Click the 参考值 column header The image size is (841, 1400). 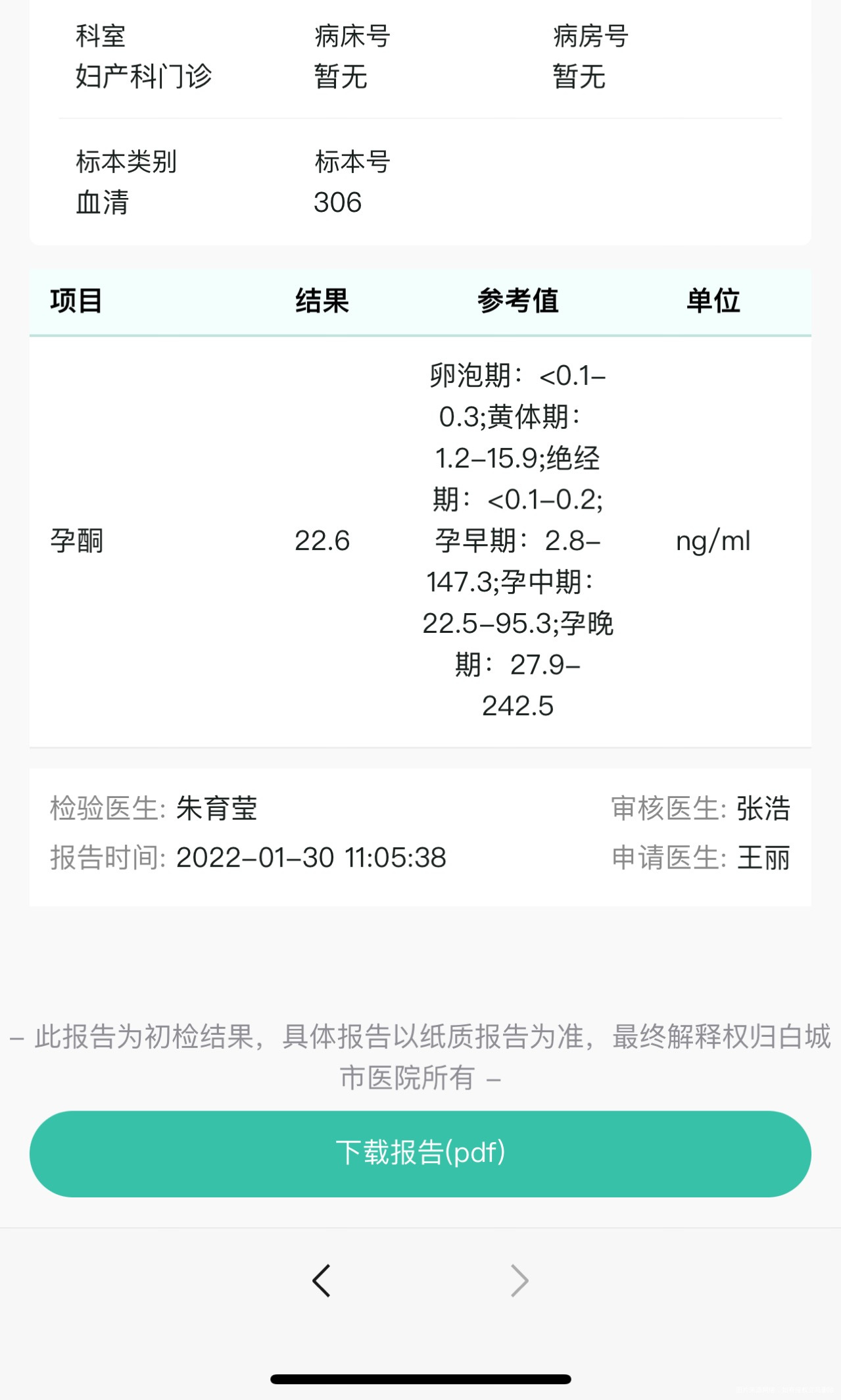(517, 301)
